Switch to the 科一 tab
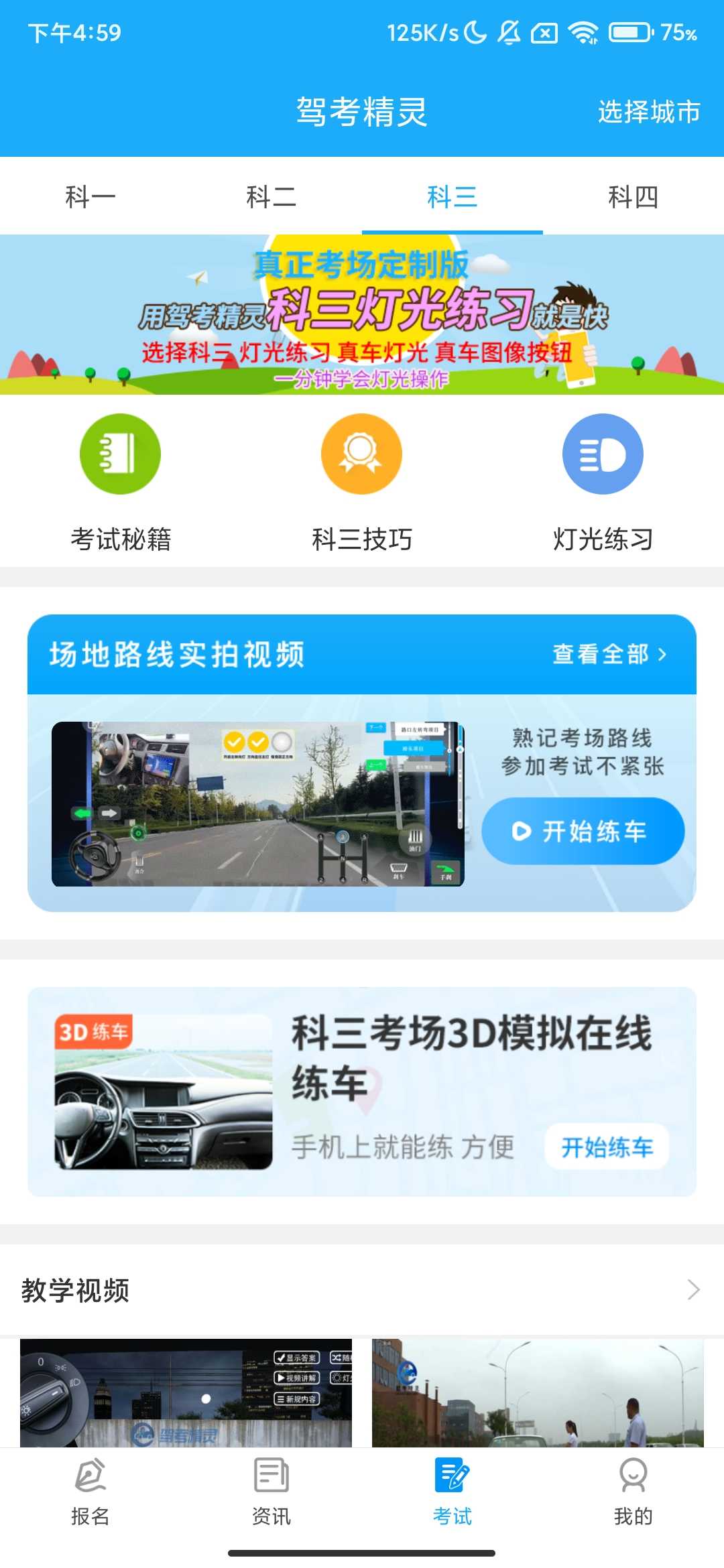Image resolution: width=724 pixels, height=1568 pixels. pyautogui.click(x=90, y=196)
